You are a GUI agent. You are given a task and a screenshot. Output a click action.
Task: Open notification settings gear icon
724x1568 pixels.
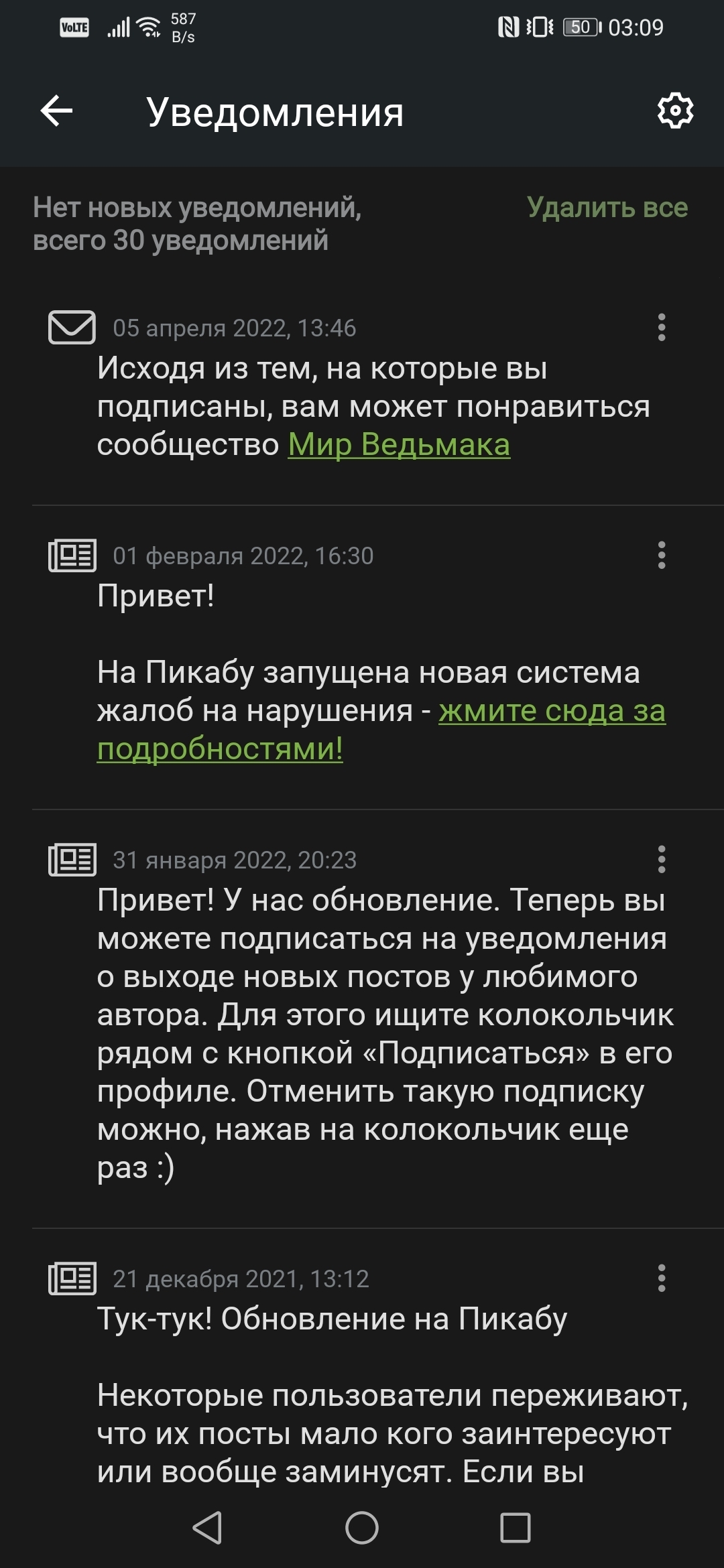pos(674,111)
